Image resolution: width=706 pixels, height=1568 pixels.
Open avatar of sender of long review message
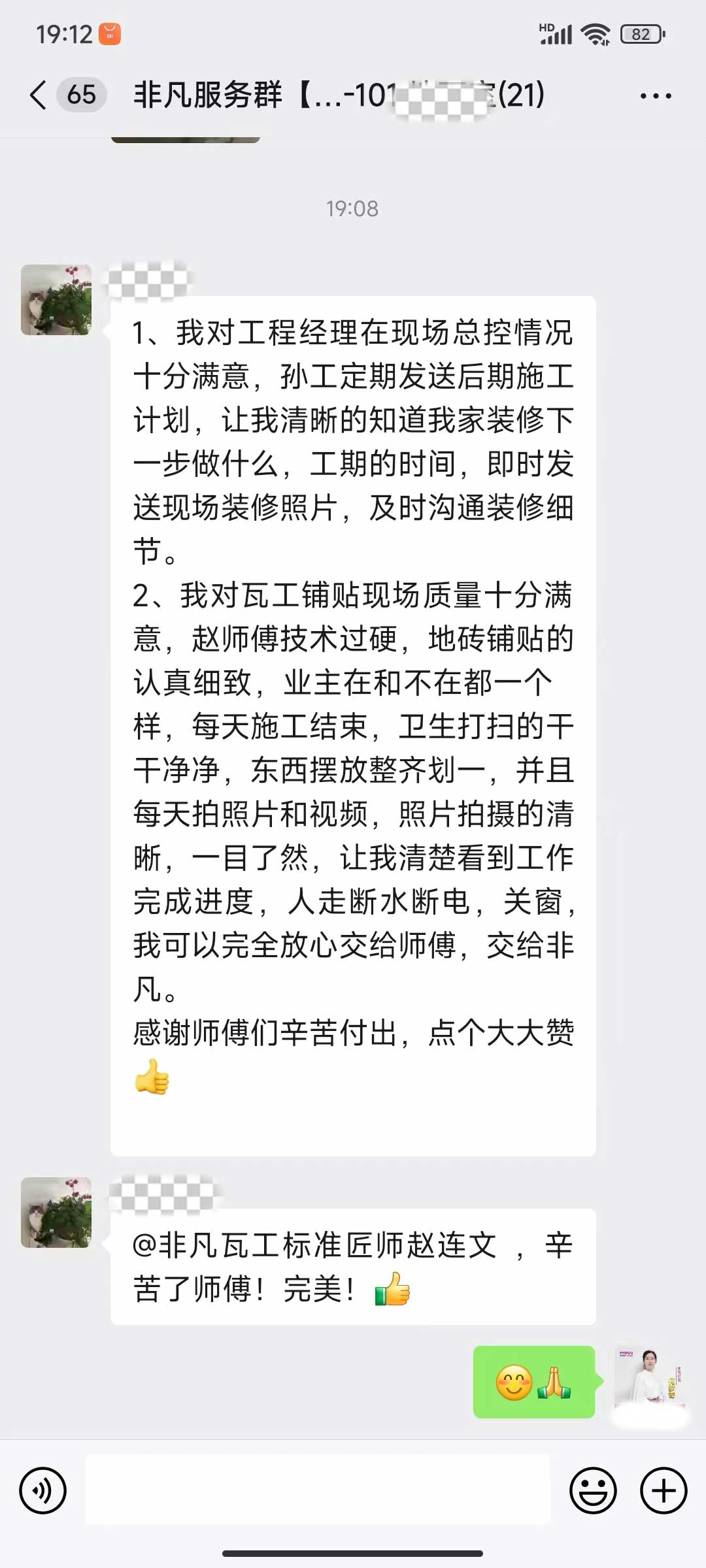56,300
